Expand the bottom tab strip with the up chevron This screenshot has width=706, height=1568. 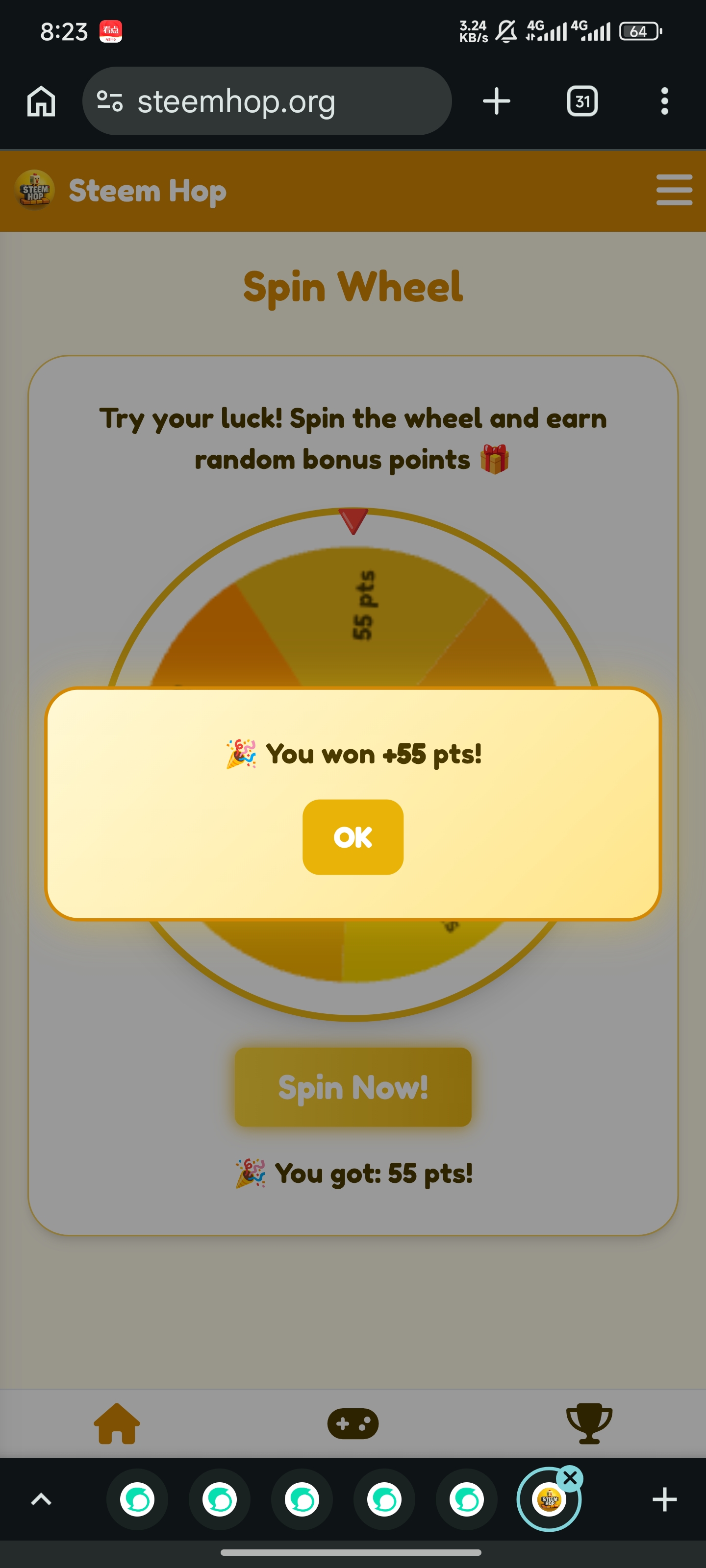[41, 1499]
